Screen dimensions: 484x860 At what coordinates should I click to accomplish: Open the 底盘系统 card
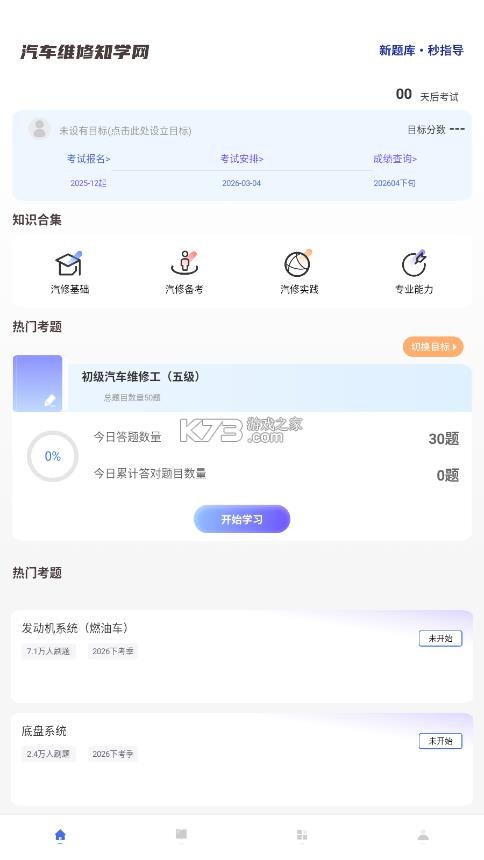click(x=241, y=759)
